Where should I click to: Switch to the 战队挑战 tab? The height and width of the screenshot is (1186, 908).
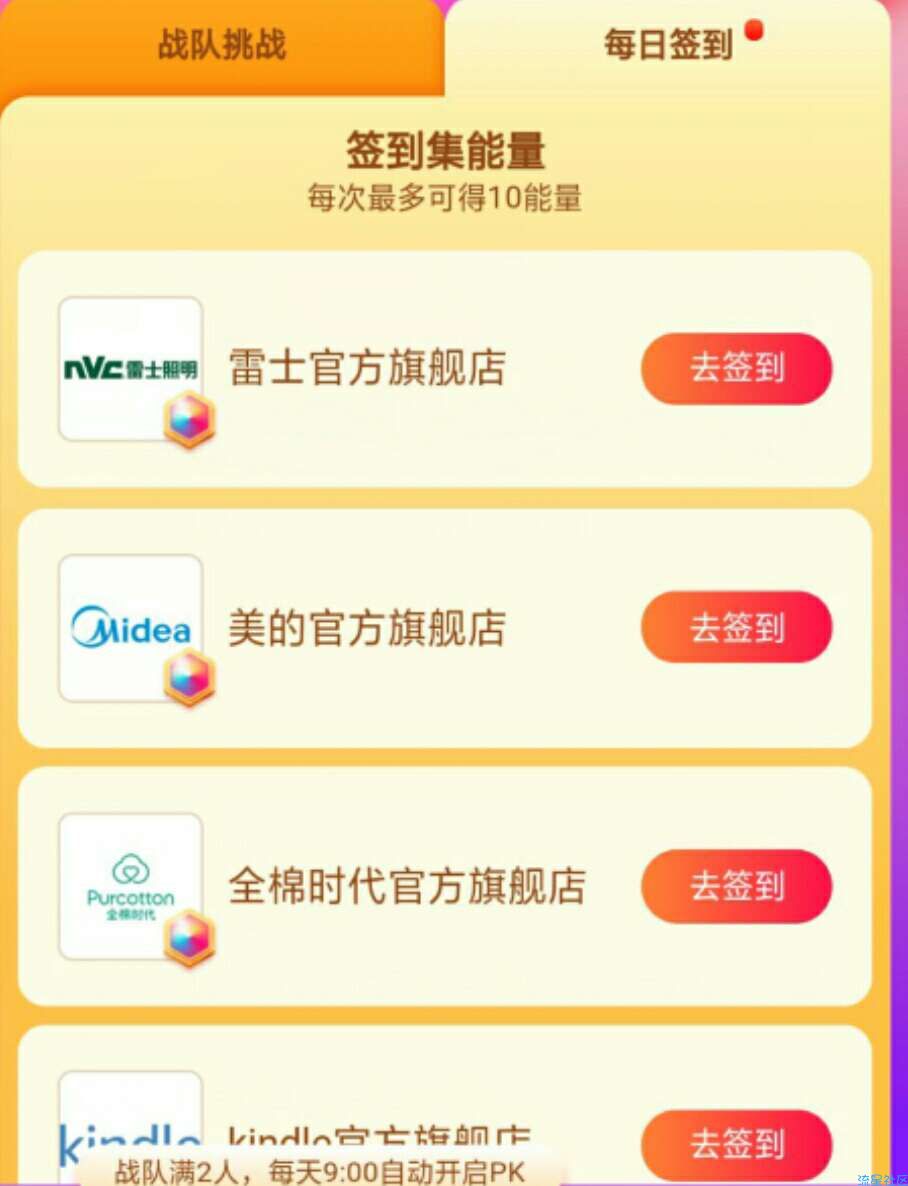(221, 46)
